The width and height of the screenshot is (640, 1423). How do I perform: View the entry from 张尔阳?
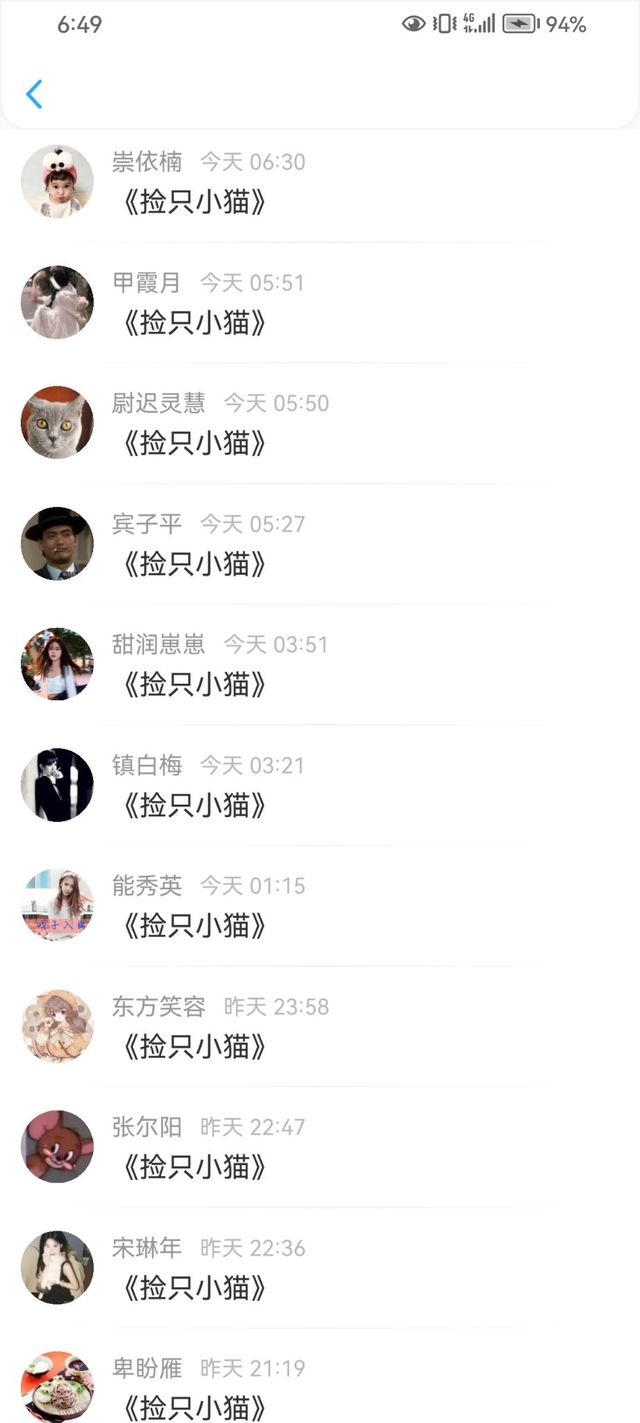[x=195, y=1167]
